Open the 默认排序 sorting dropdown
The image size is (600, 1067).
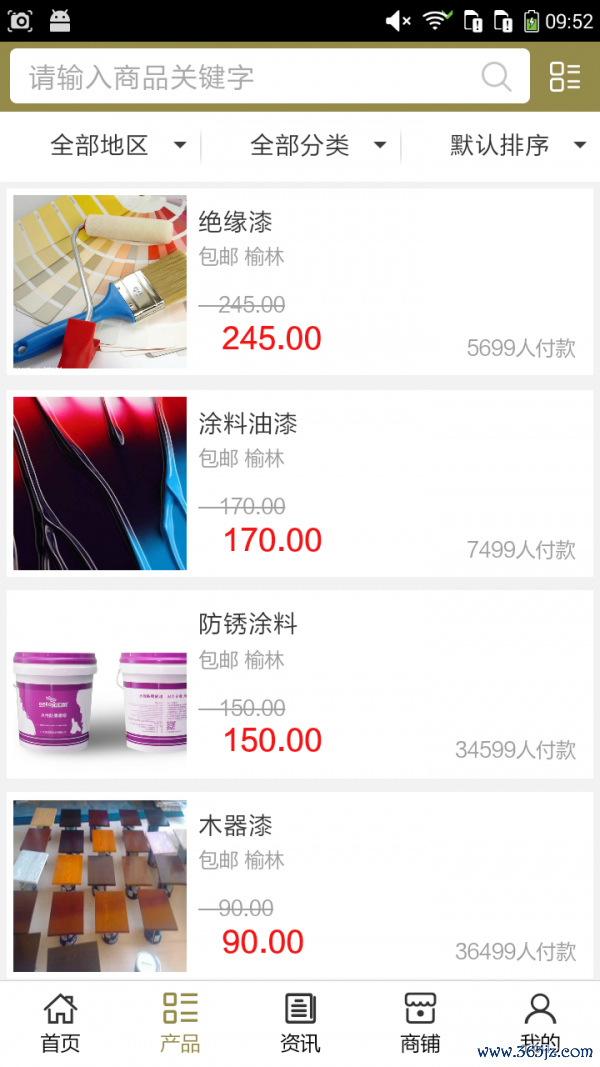(x=518, y=146)
